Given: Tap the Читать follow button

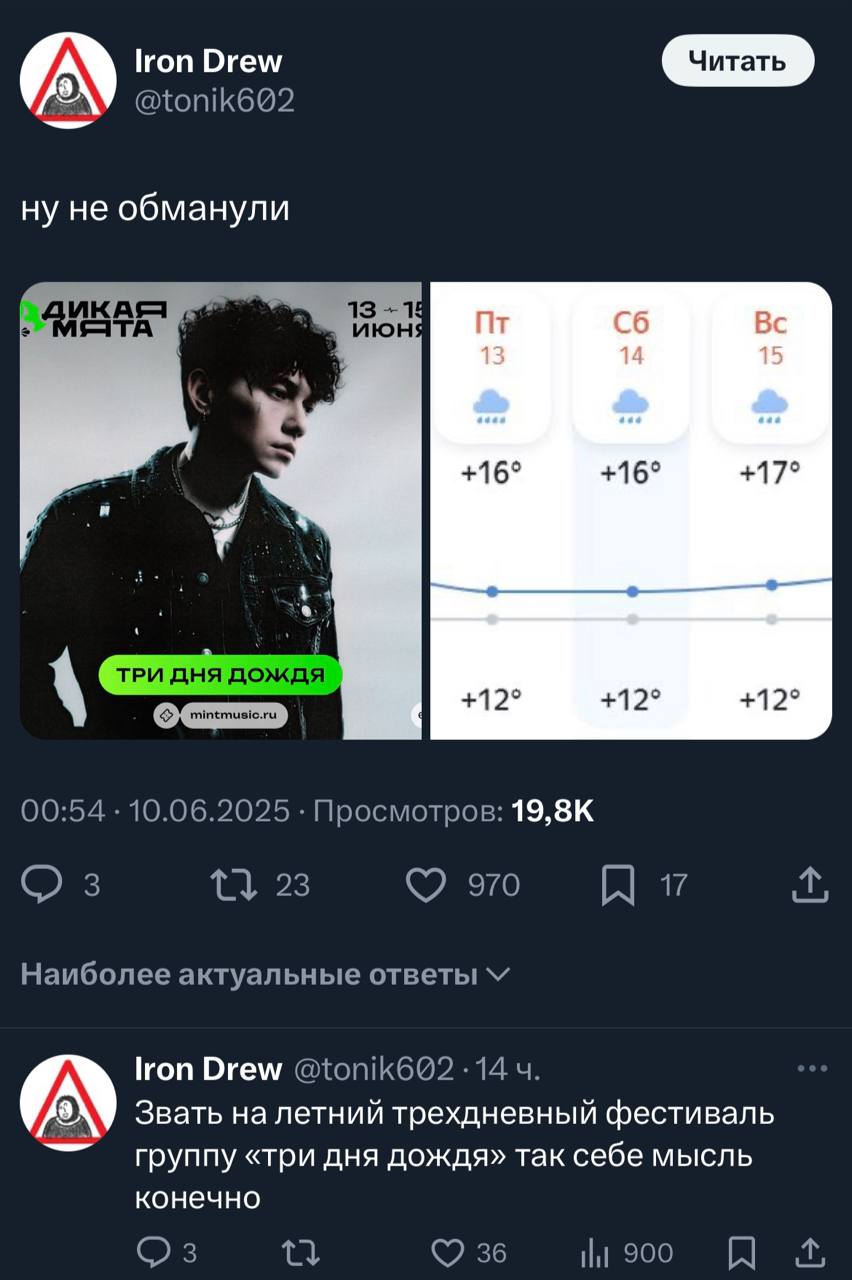Looking at the screenshot, I should pos(738,61).
